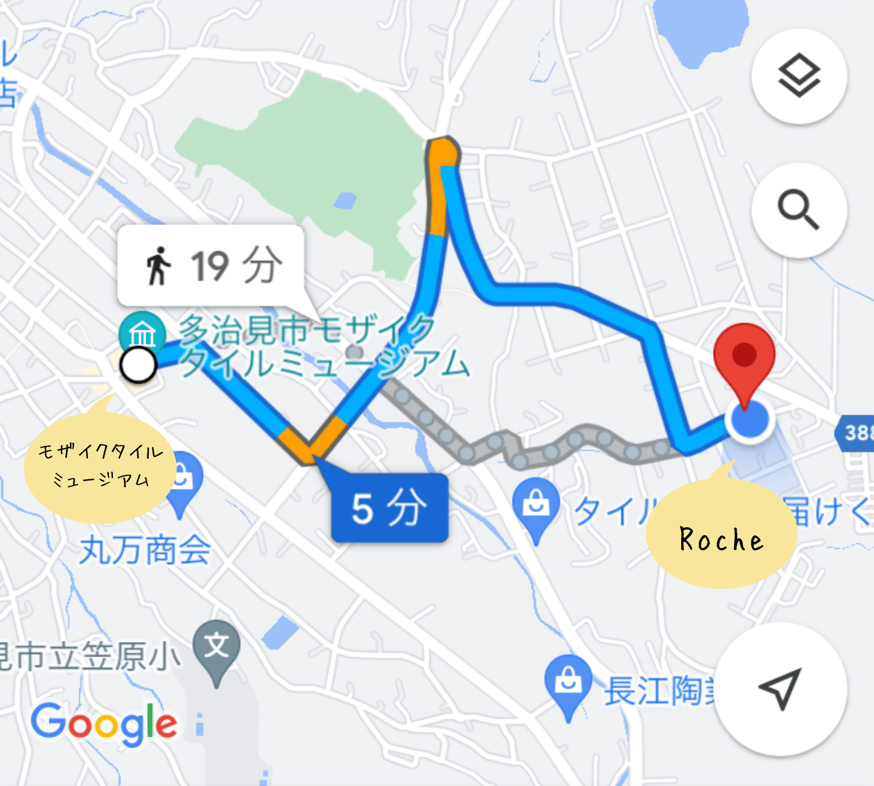
Task: Open the 笠原小 school marker
Action: [x=216, y=643]
